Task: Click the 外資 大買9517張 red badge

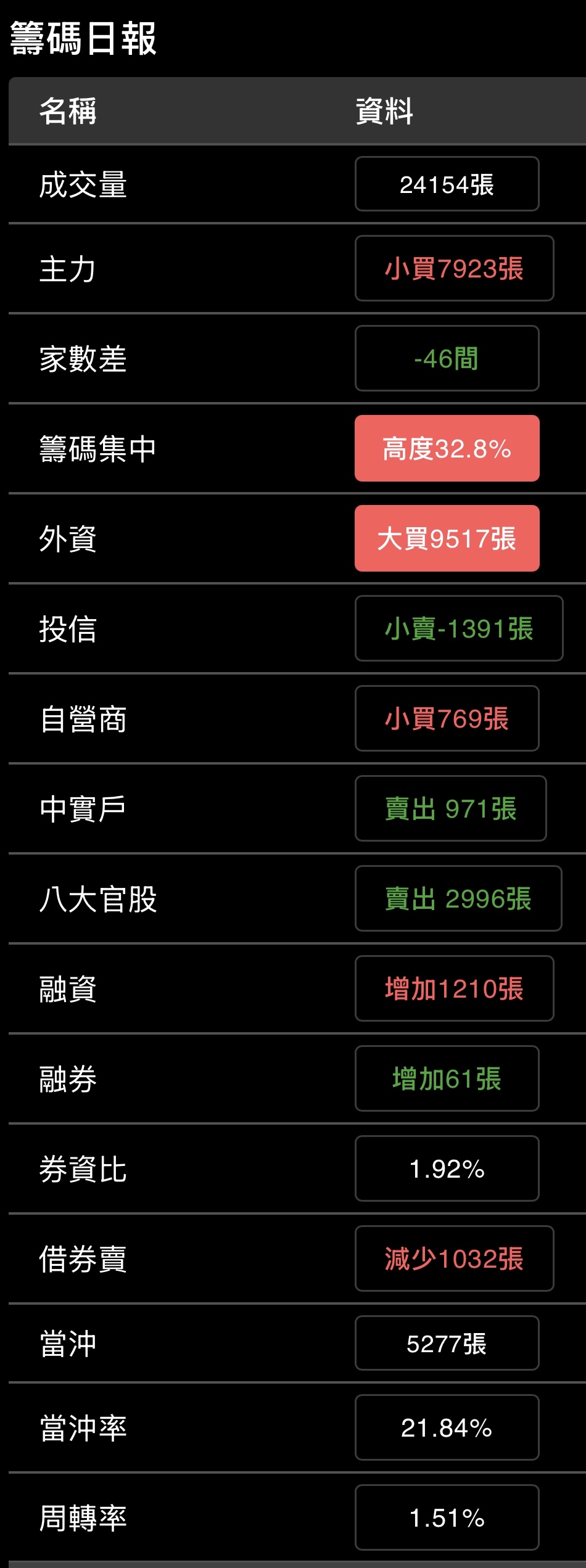Action: 446,538
